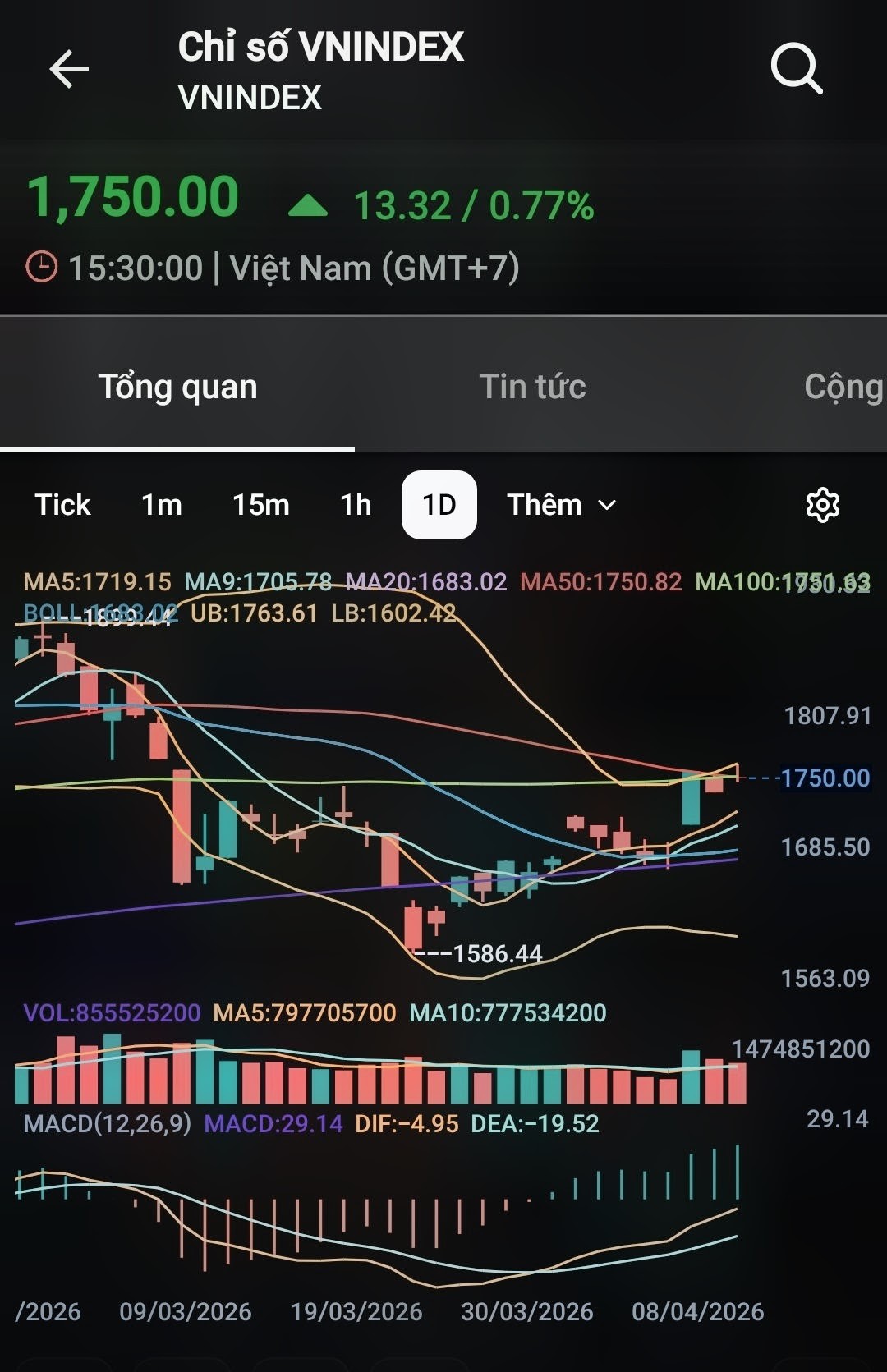Image resolution: width=887 pixels, height=1372 pixels.
Task: Open the Tin tức tab
Action: (x=532, y=387)
